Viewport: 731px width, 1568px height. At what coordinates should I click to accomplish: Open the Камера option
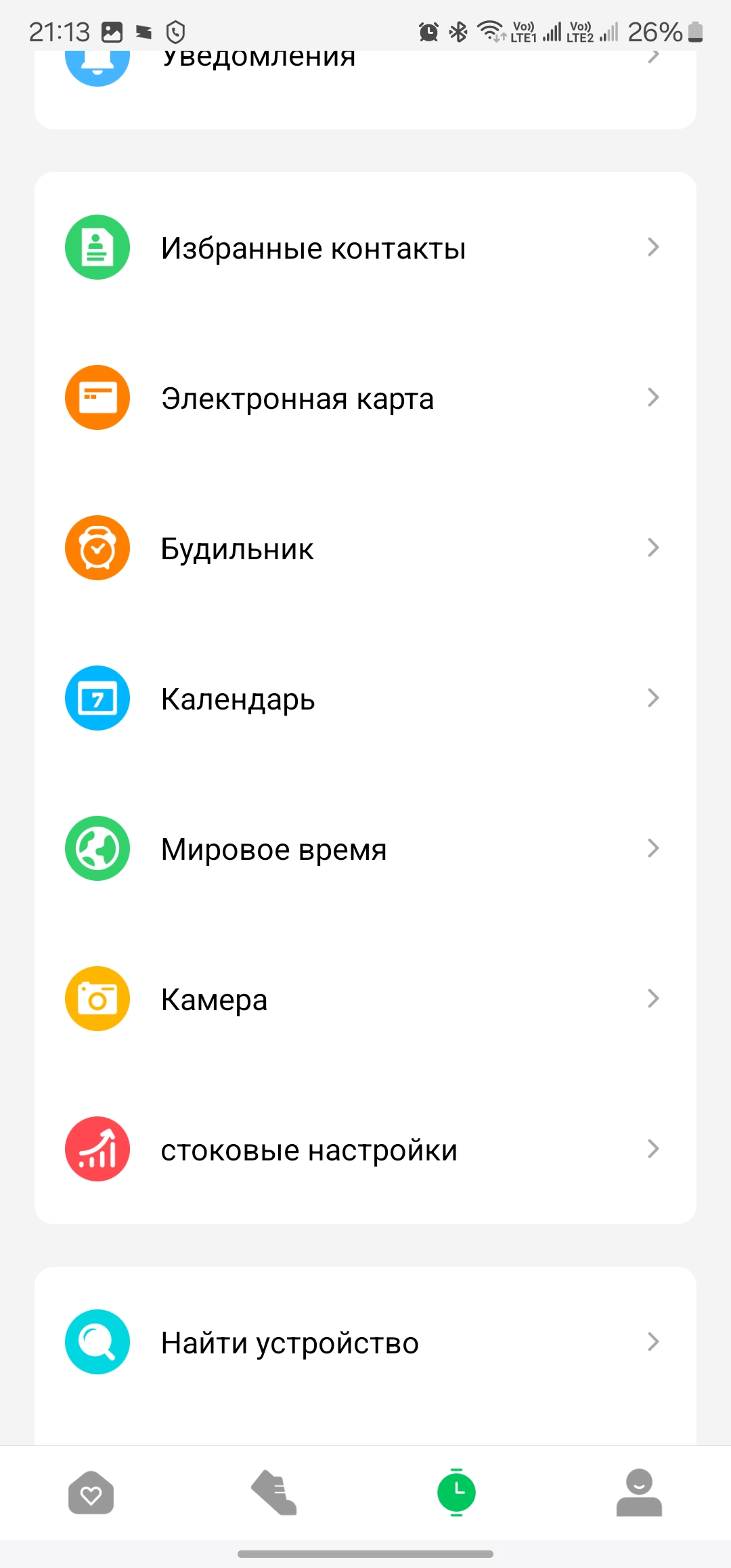tap(365, 999)
